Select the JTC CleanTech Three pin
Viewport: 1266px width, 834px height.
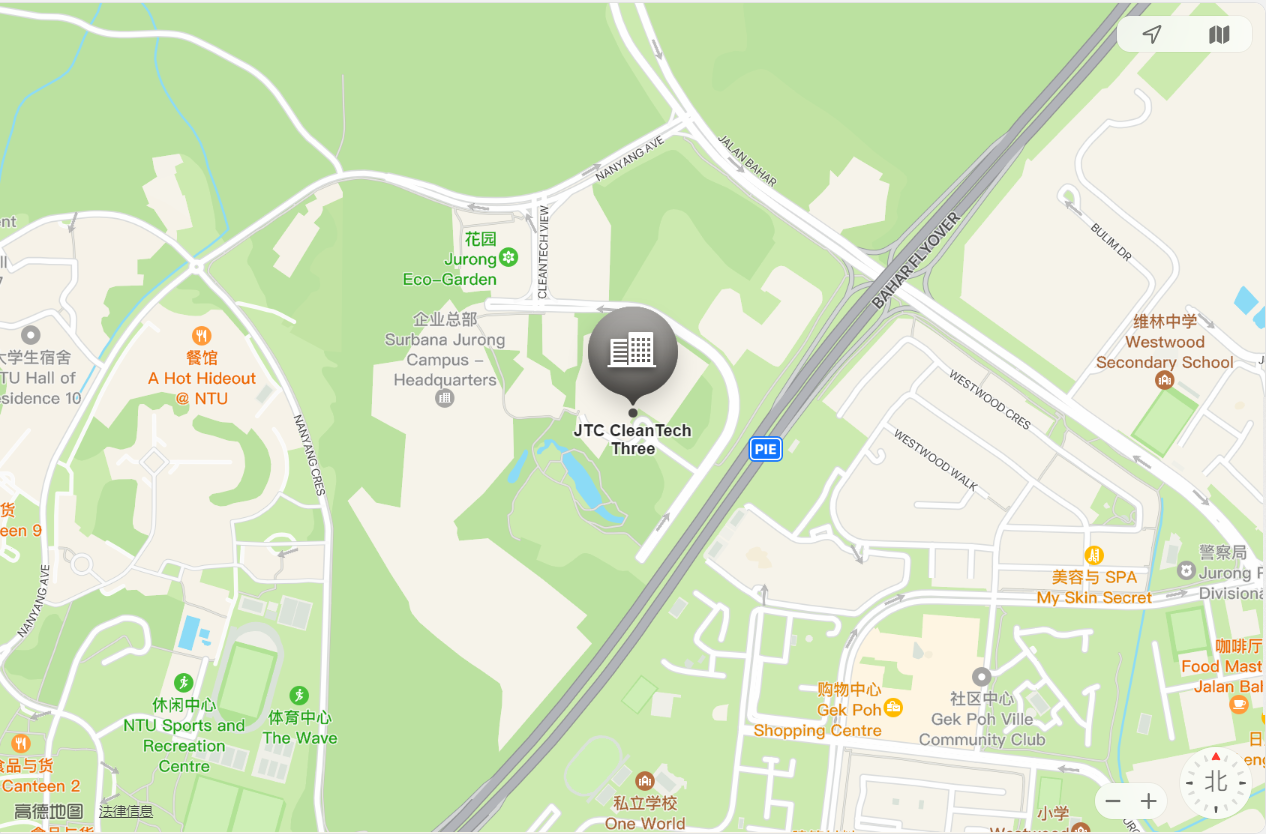click(633, 352)
